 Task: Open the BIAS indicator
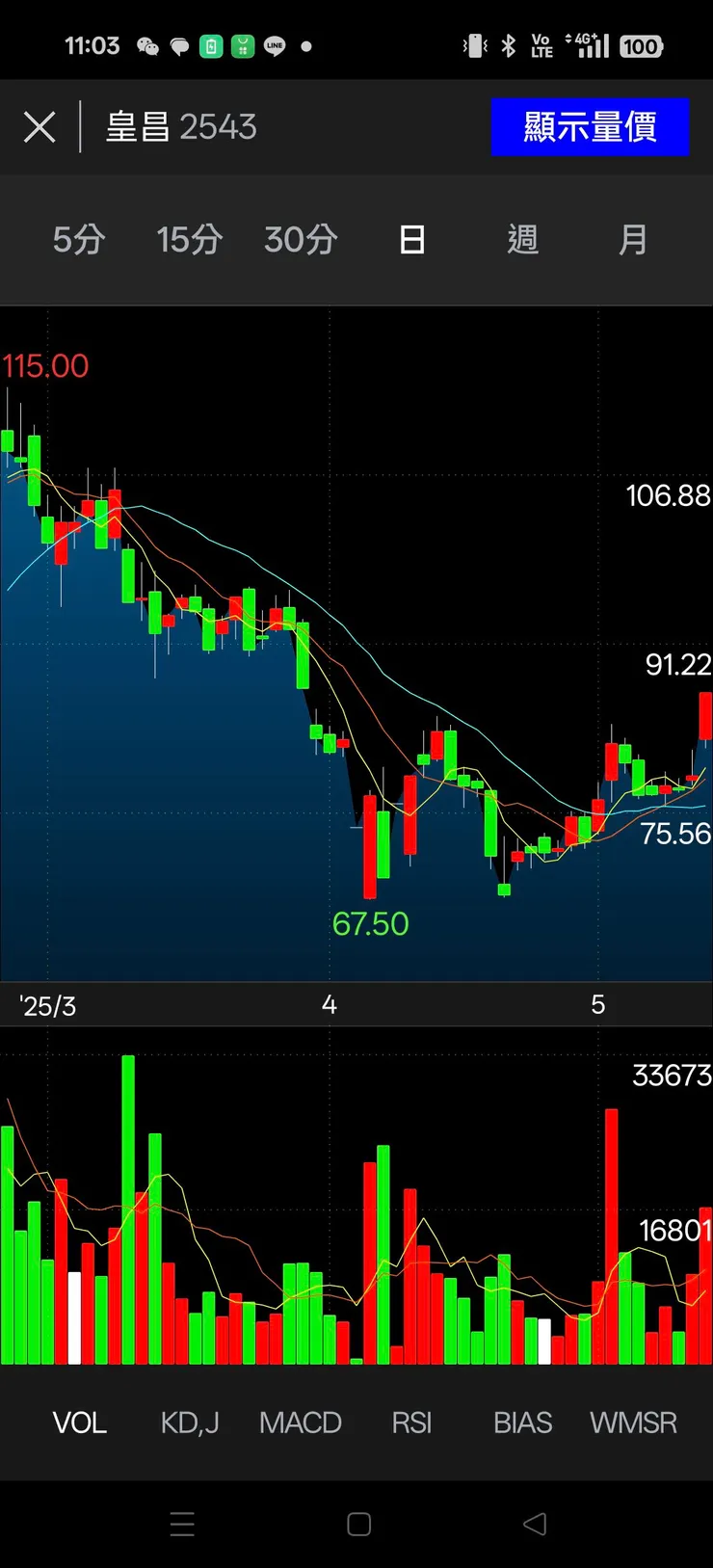(523, 1422)
